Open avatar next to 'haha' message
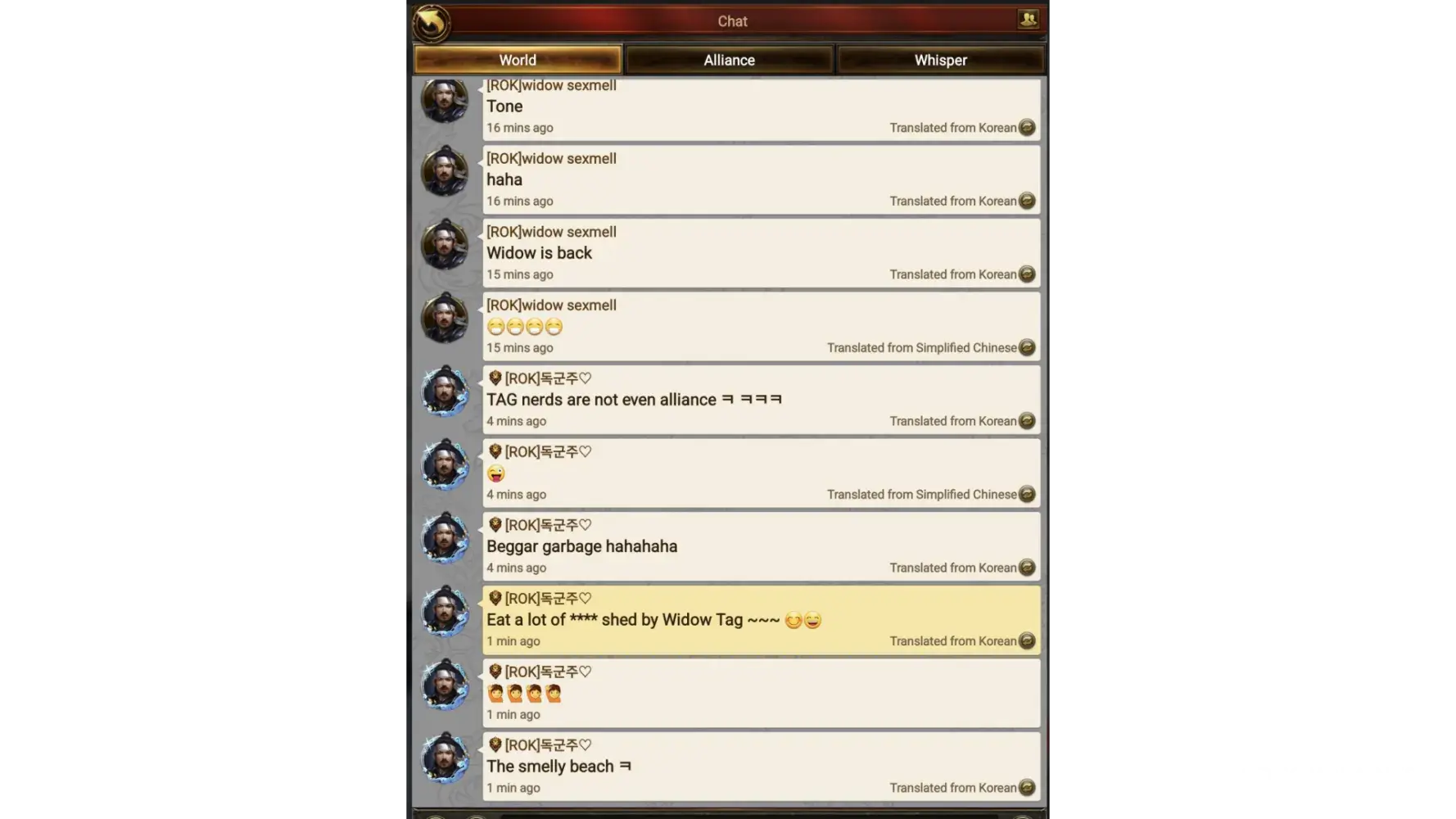This screenshot has width=1456, height=819. click(445, 171)
